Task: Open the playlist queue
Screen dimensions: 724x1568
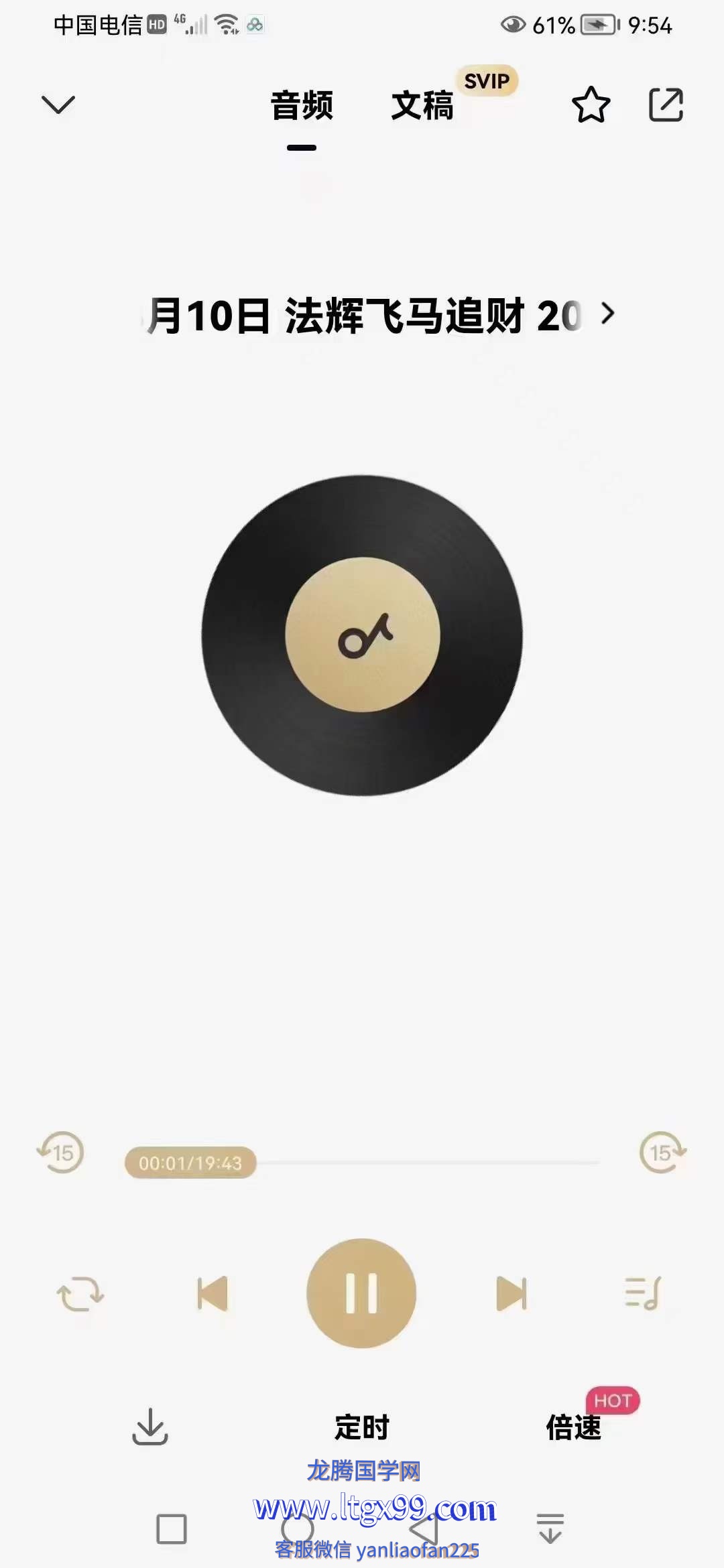Action: [643, 1293]
